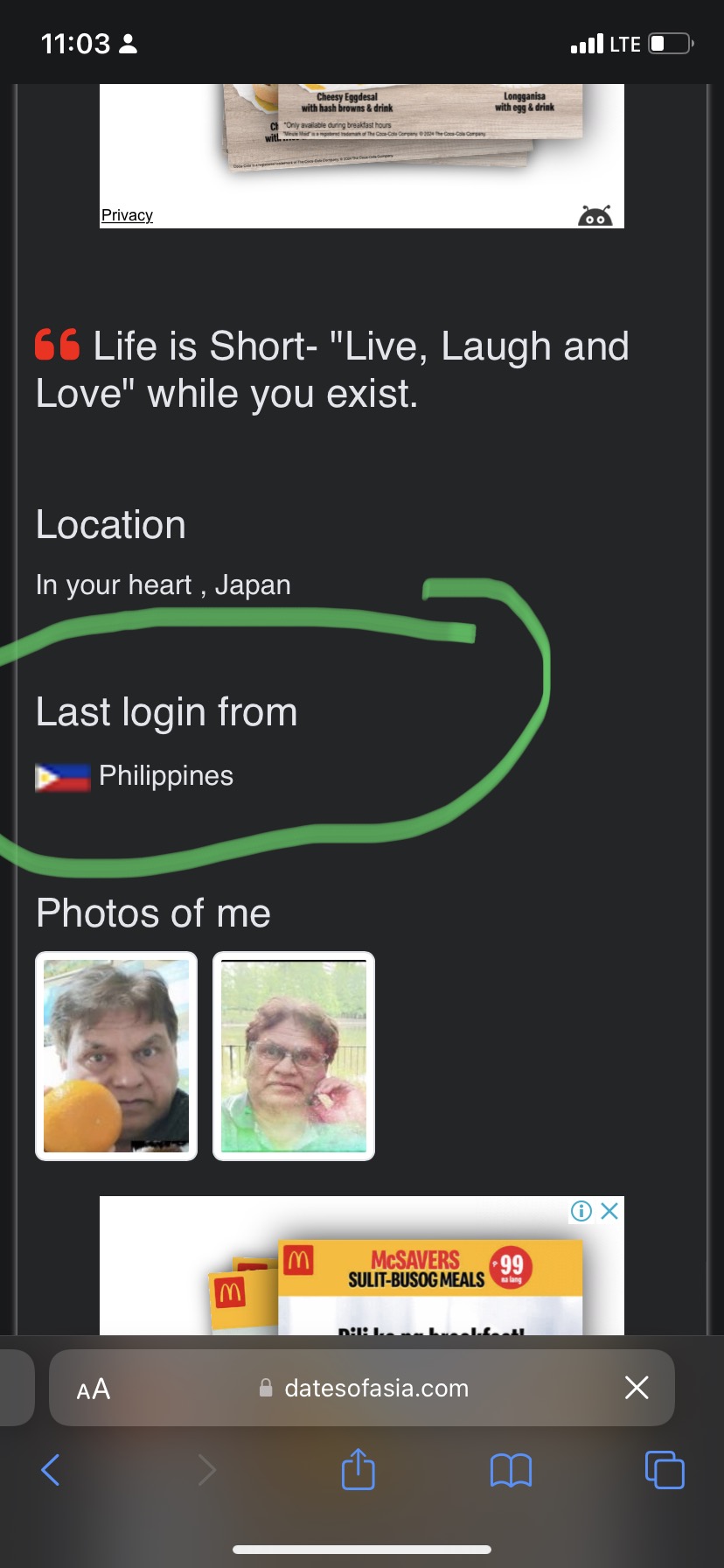Open Safari bookmarks

(512, 1470)
